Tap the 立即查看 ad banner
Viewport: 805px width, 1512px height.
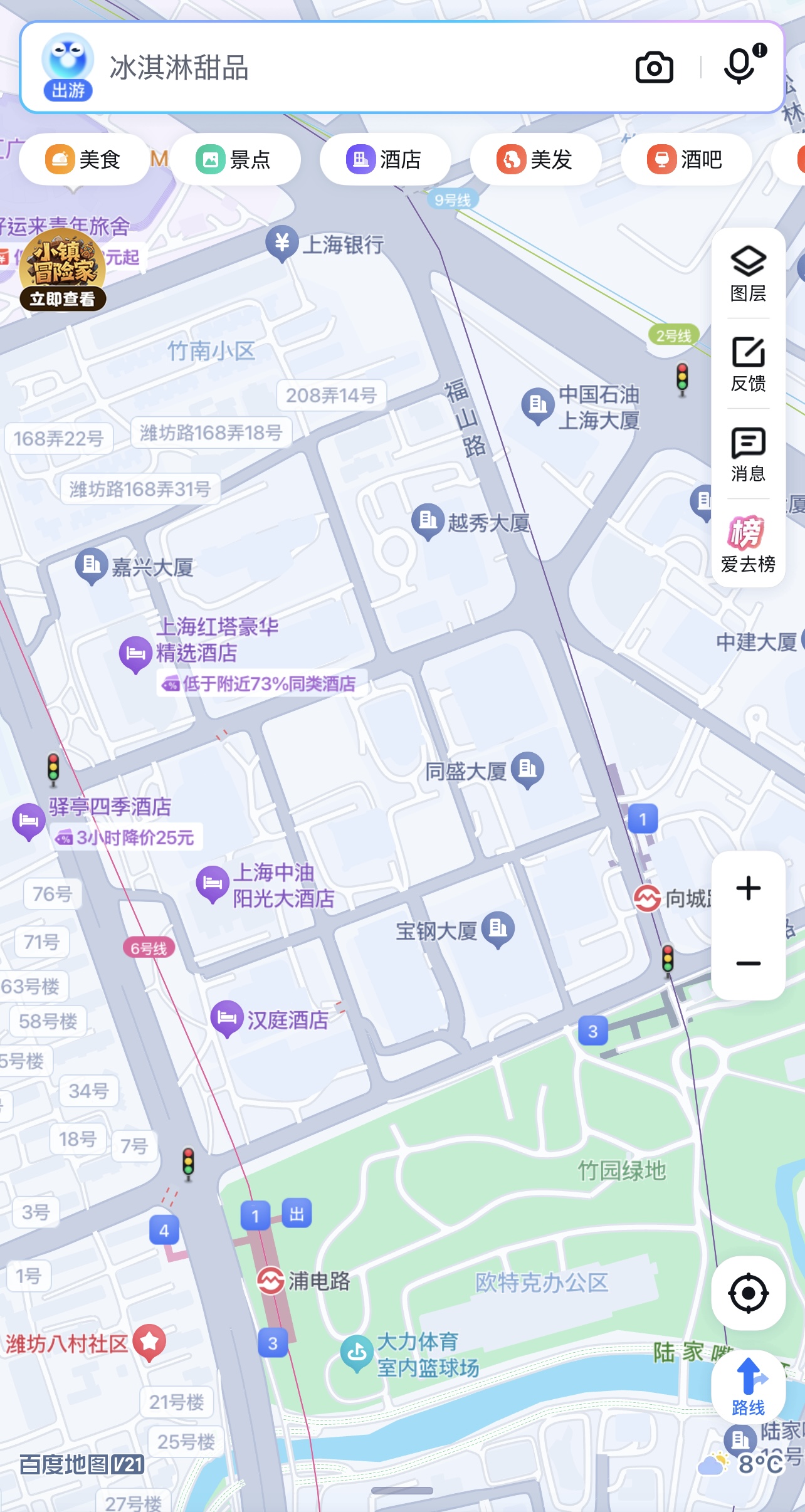point(63,299)
